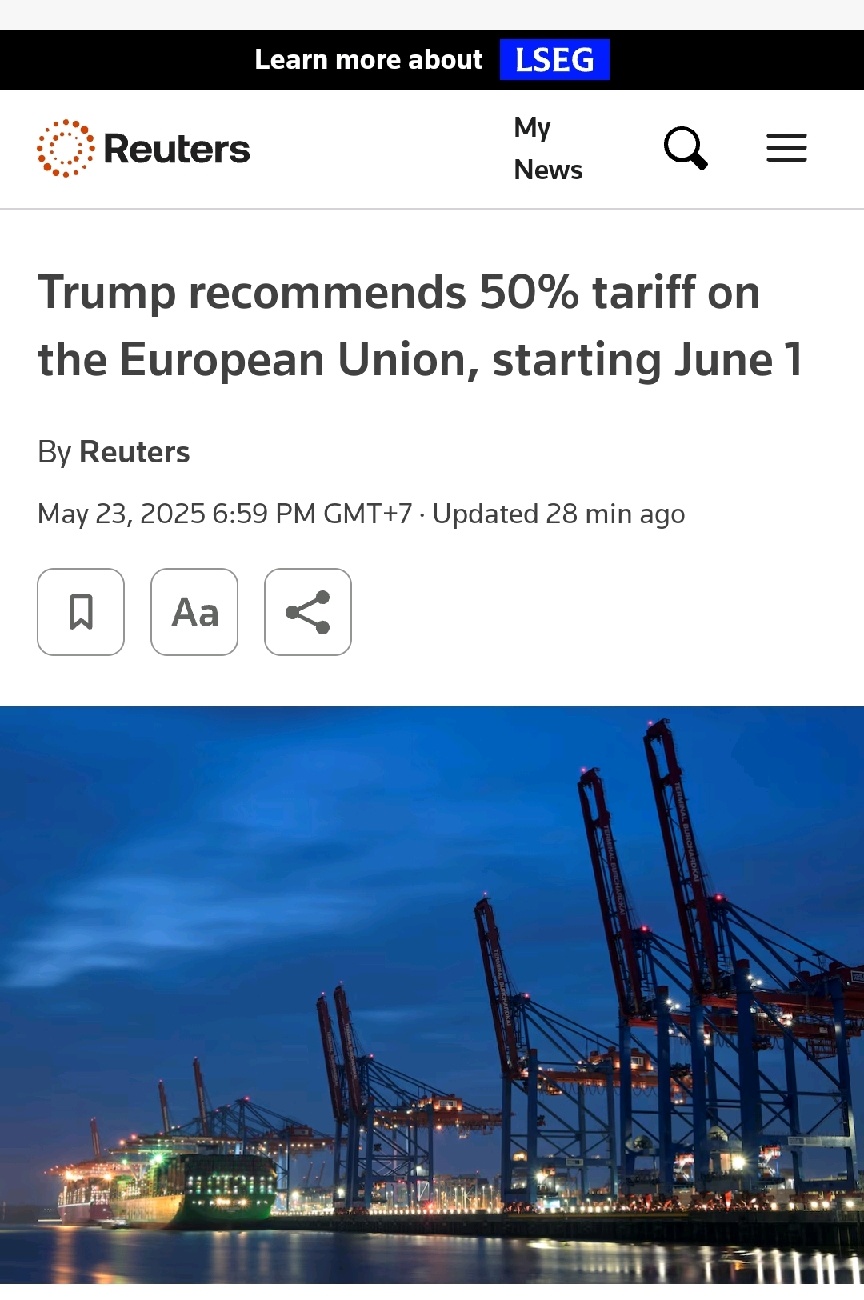Open the Reuters byline link
Viewport: 864px width, 1300px height.
point(134,452)
